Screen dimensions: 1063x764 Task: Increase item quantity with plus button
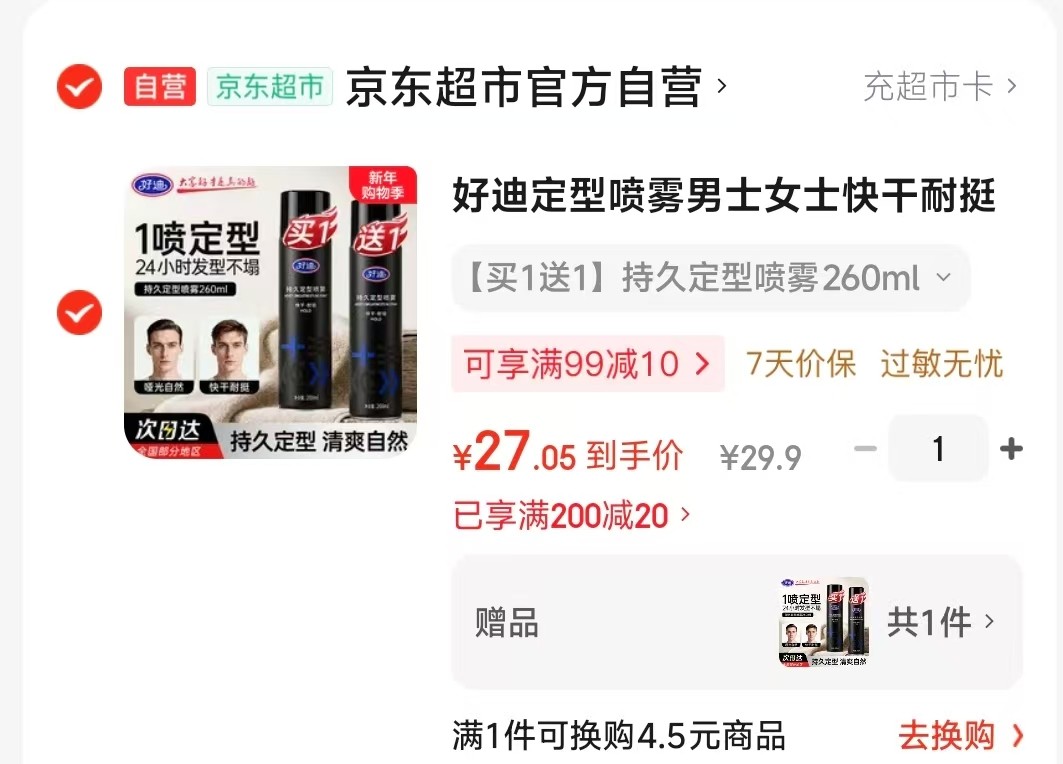coord(1011,449)
